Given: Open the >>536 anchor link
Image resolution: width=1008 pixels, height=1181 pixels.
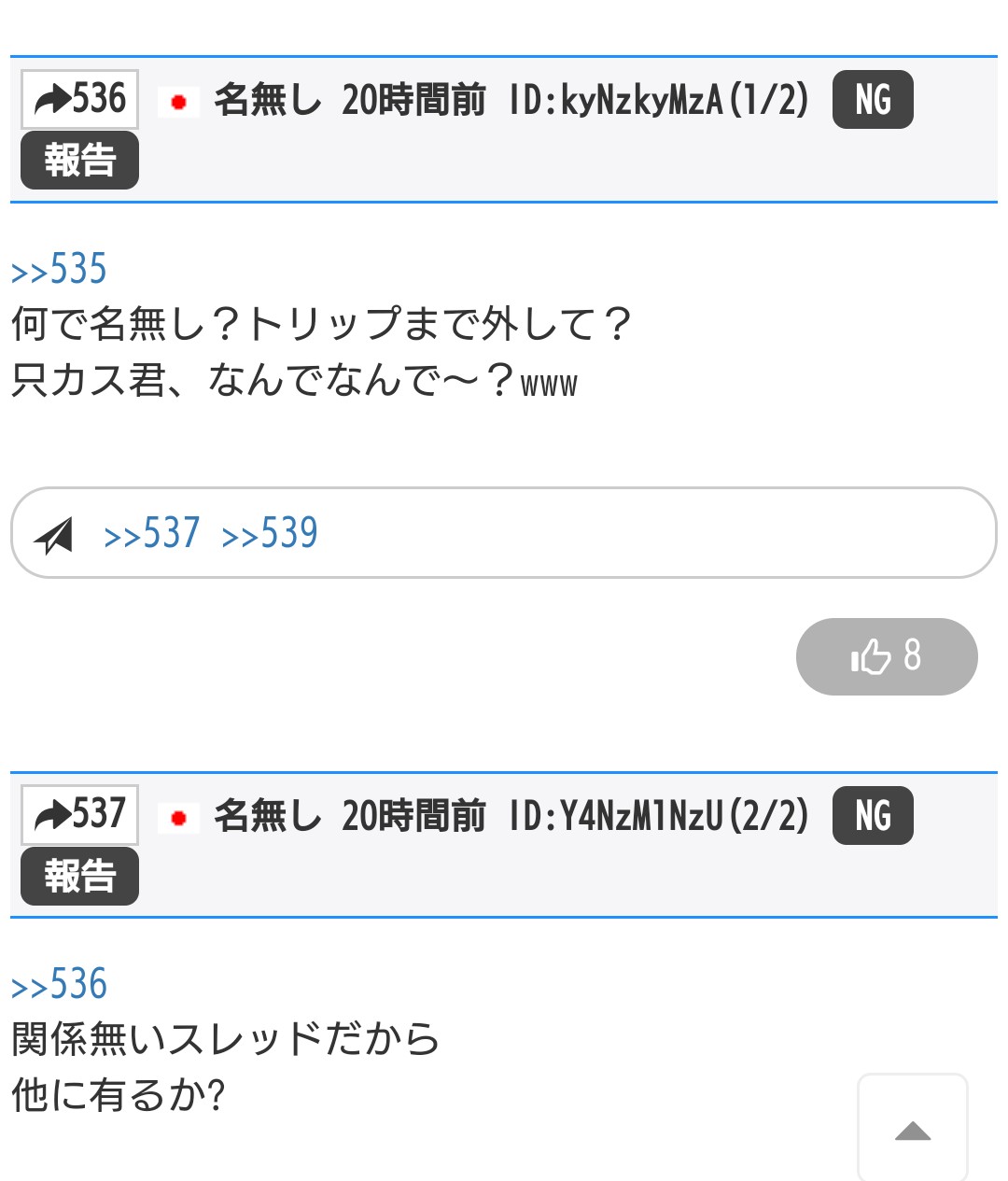Looking at the screenshot, I should (59, 985).
